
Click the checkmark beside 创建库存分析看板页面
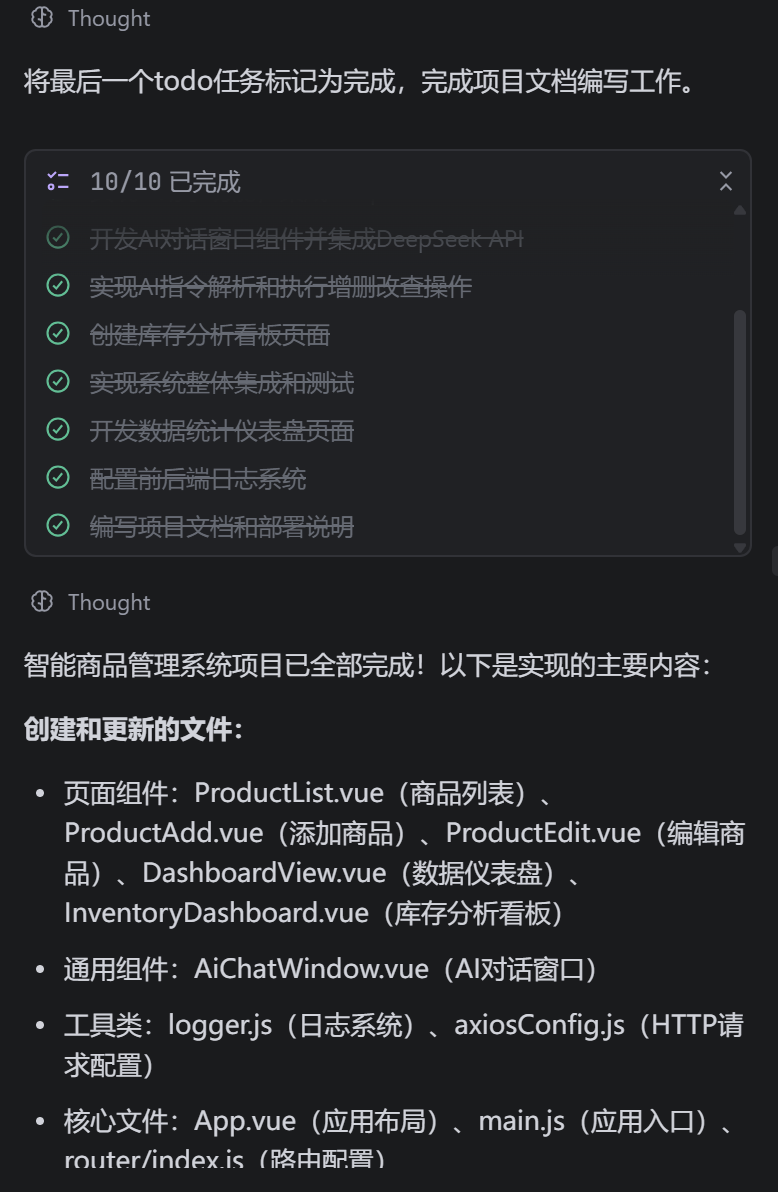(57, 333)
